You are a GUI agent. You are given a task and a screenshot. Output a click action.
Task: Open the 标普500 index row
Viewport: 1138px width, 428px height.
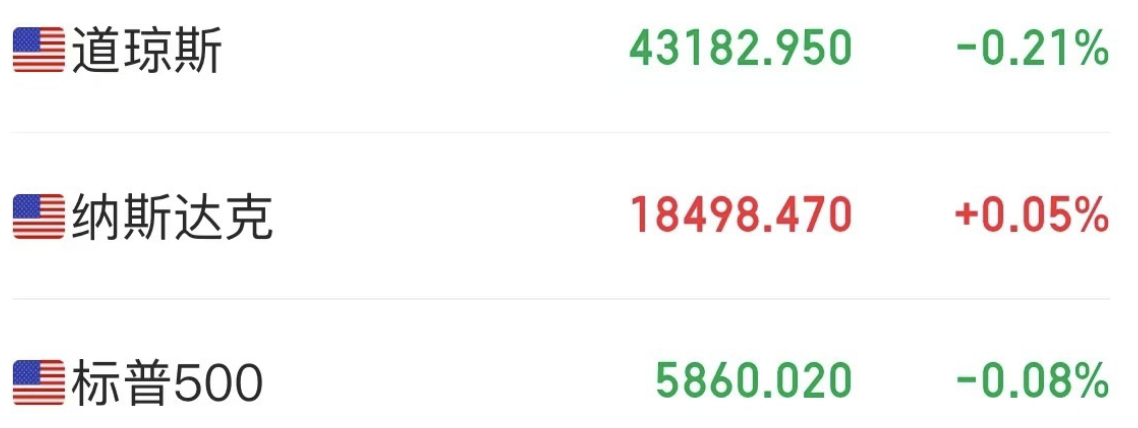click(x=166, y=382)
